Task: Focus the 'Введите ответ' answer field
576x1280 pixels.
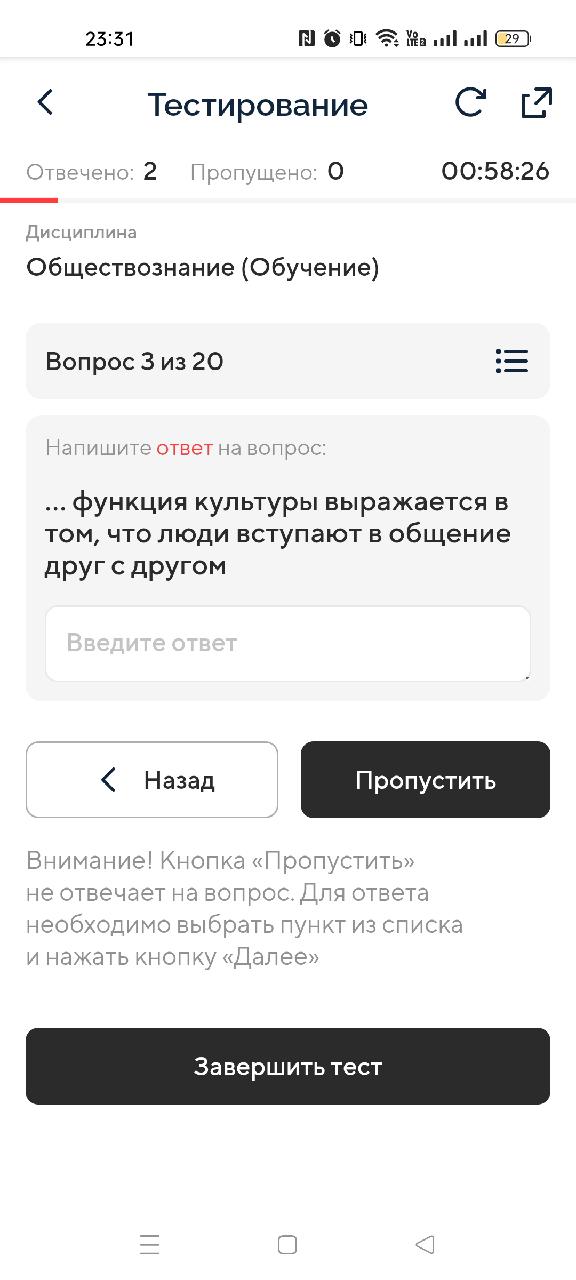Action: pyautogui.click(x=288, y=643)
